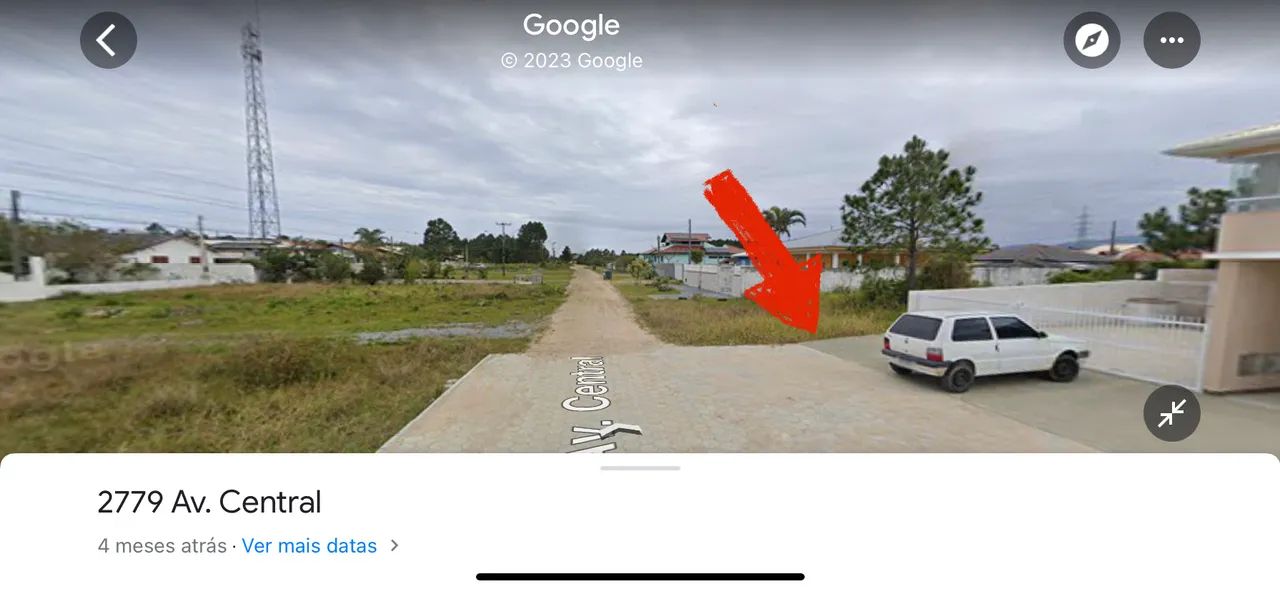Tap the compass icon
1280x592 pixels.
coord(1091,41)
